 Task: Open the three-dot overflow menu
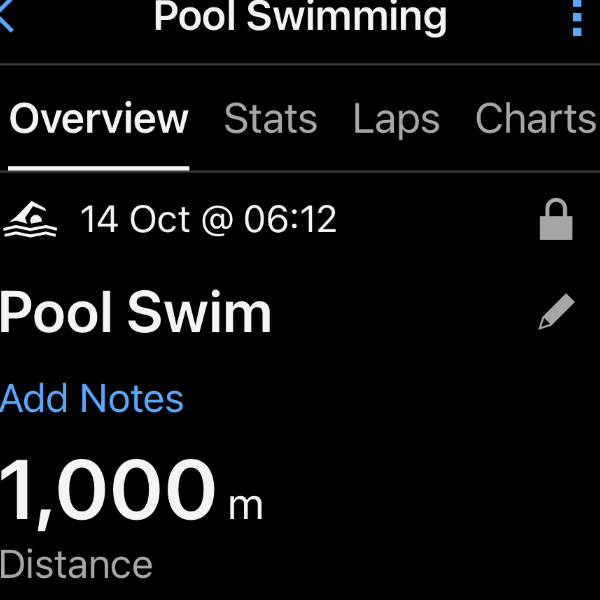[577, 18]
